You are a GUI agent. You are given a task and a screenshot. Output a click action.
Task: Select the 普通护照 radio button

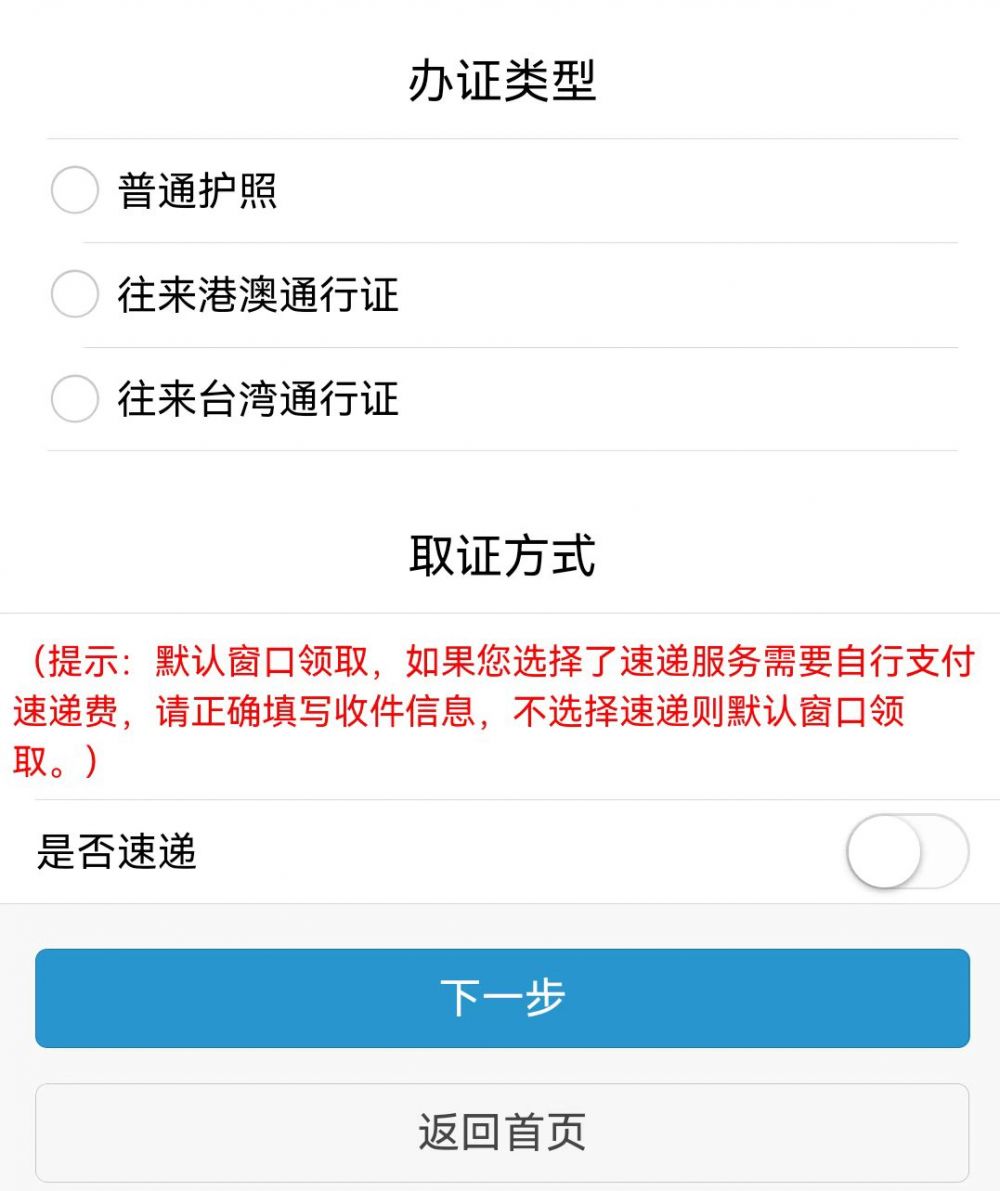(x=74, y=191)
